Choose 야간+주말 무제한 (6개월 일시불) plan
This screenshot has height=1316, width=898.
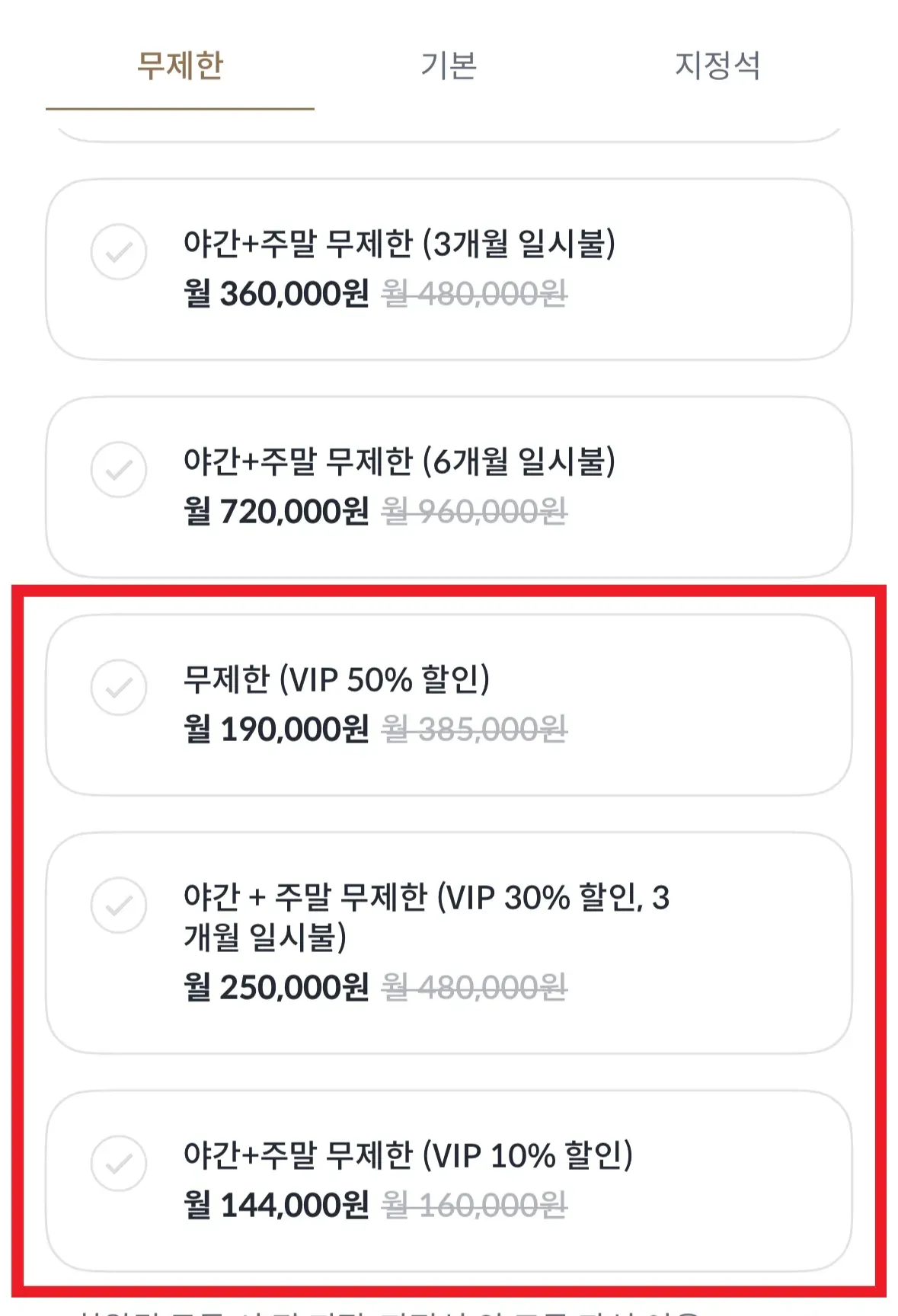(x=119, y=470)
